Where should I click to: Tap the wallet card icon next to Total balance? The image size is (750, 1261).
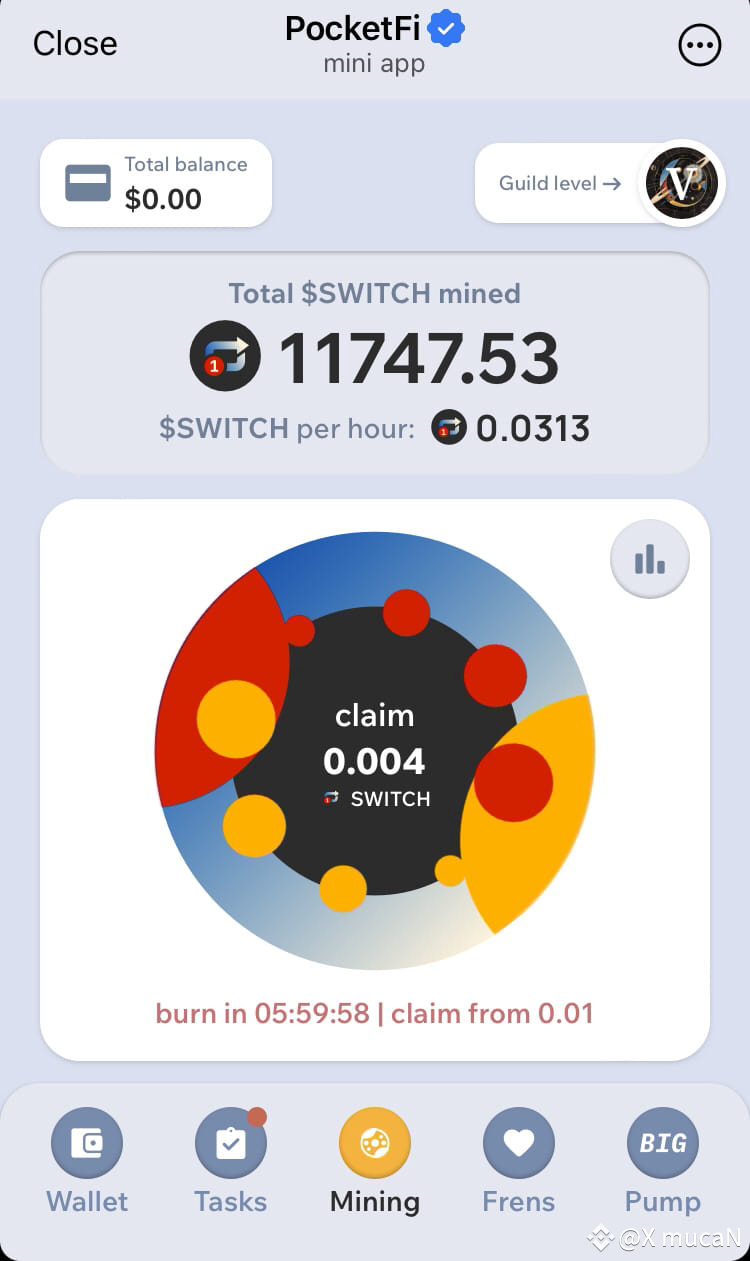click(87, 183)
